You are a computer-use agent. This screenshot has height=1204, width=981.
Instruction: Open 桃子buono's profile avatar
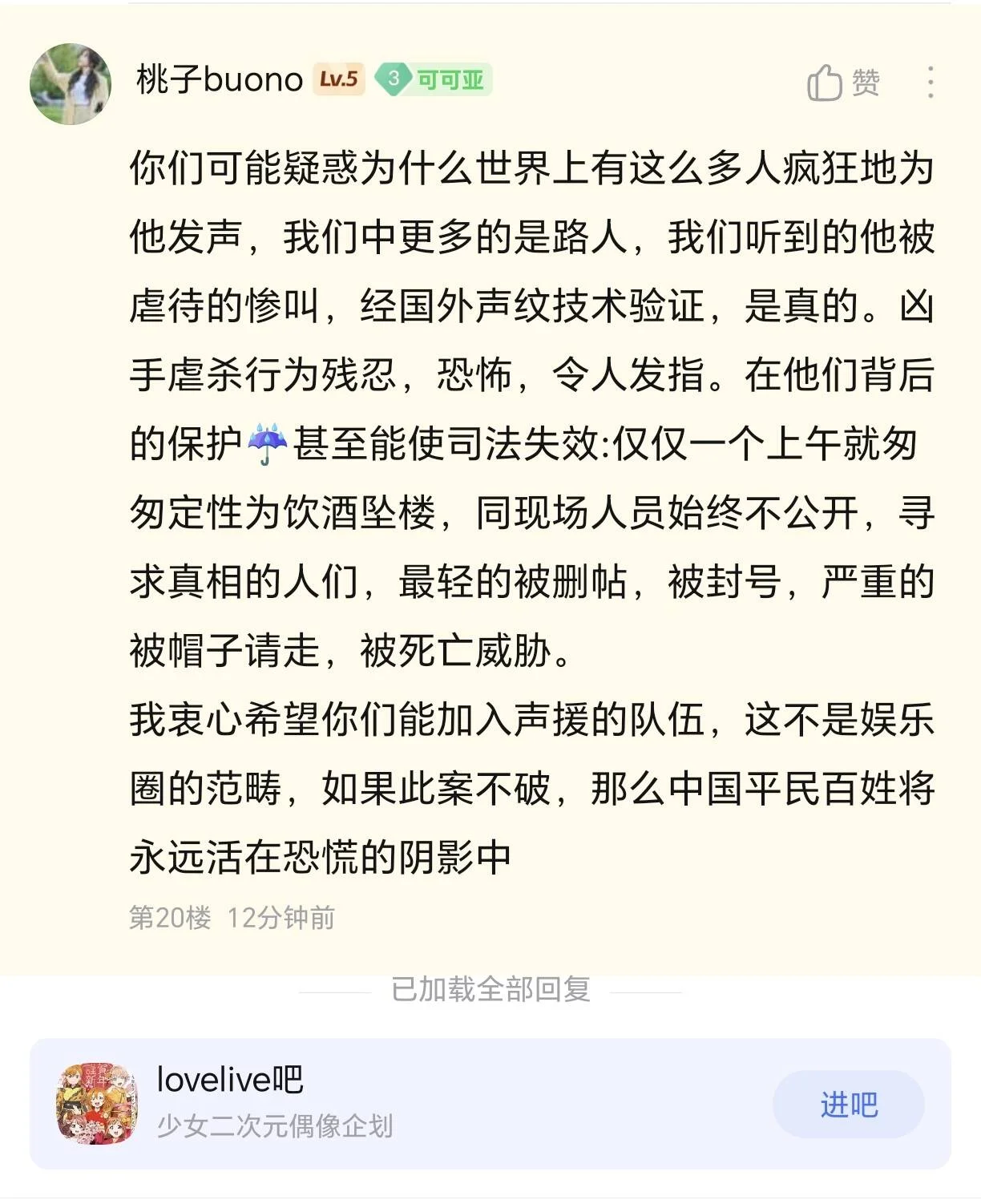point(71,84)
